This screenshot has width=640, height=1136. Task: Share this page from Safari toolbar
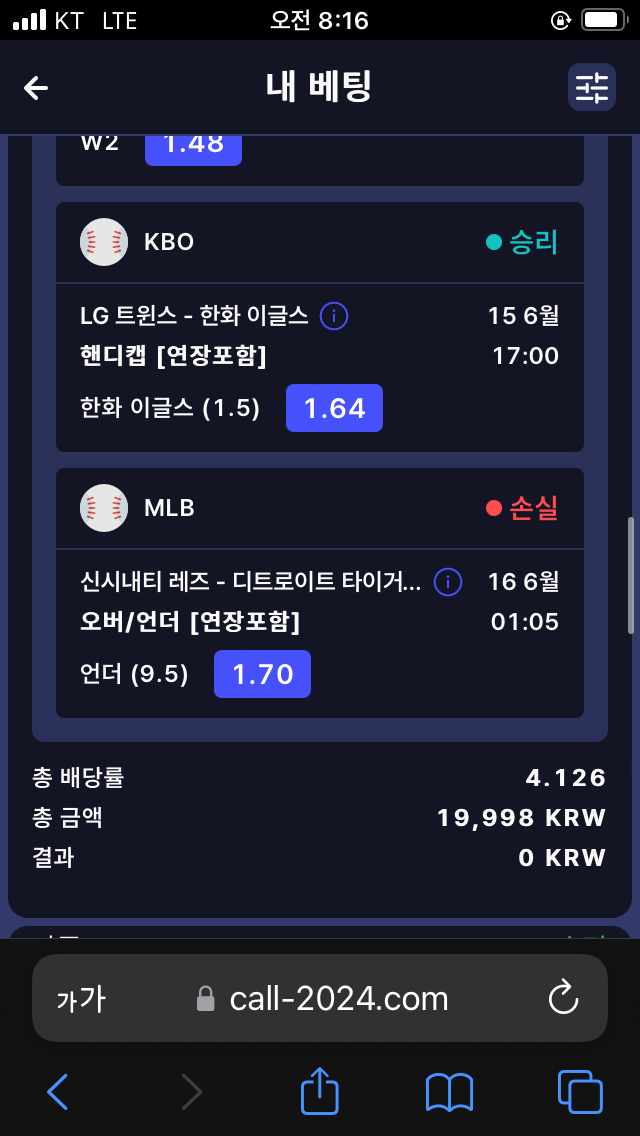click(x=320, y=1091)
